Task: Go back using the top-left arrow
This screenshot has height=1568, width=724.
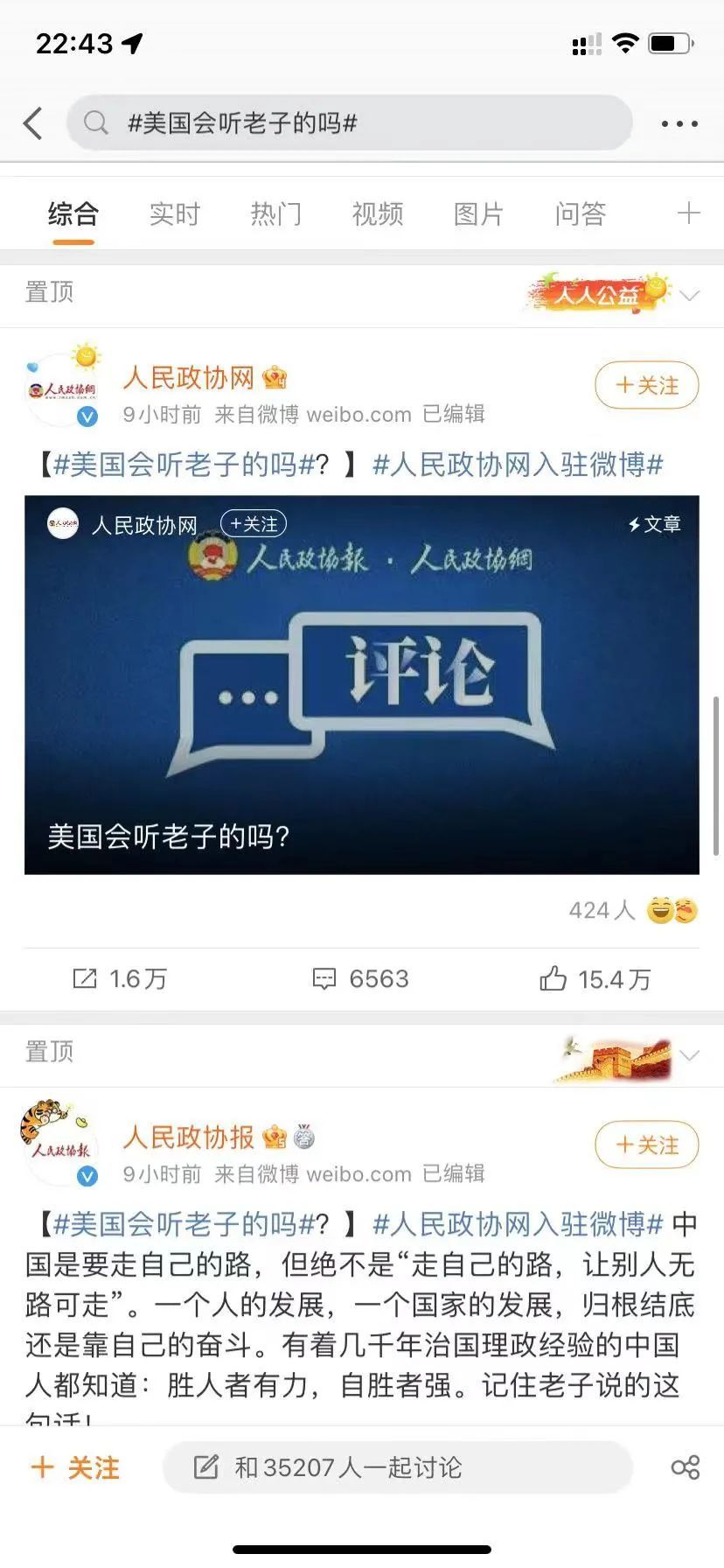Action: tap(33, 123)
